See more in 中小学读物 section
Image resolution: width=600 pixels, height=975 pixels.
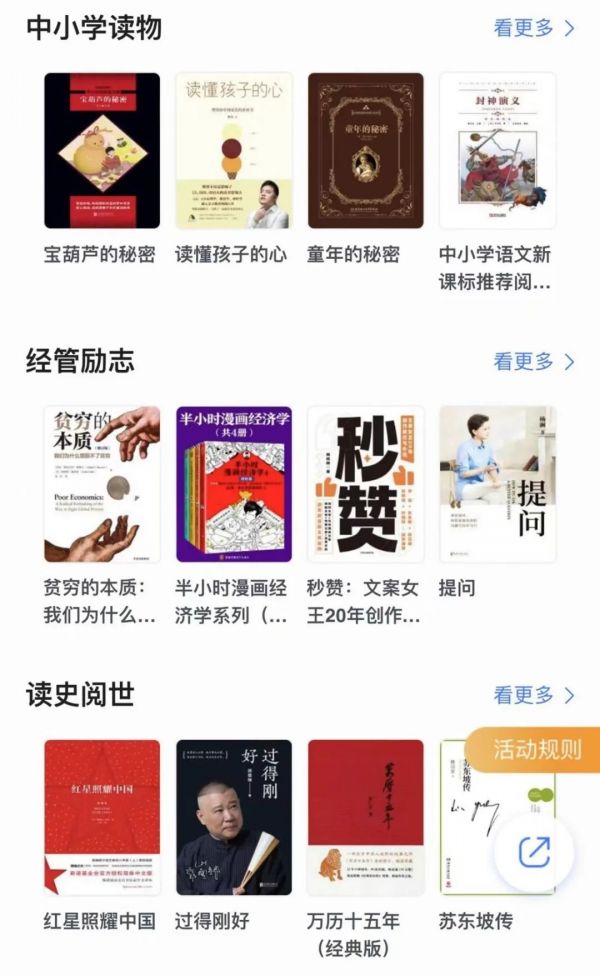point(534,28)
